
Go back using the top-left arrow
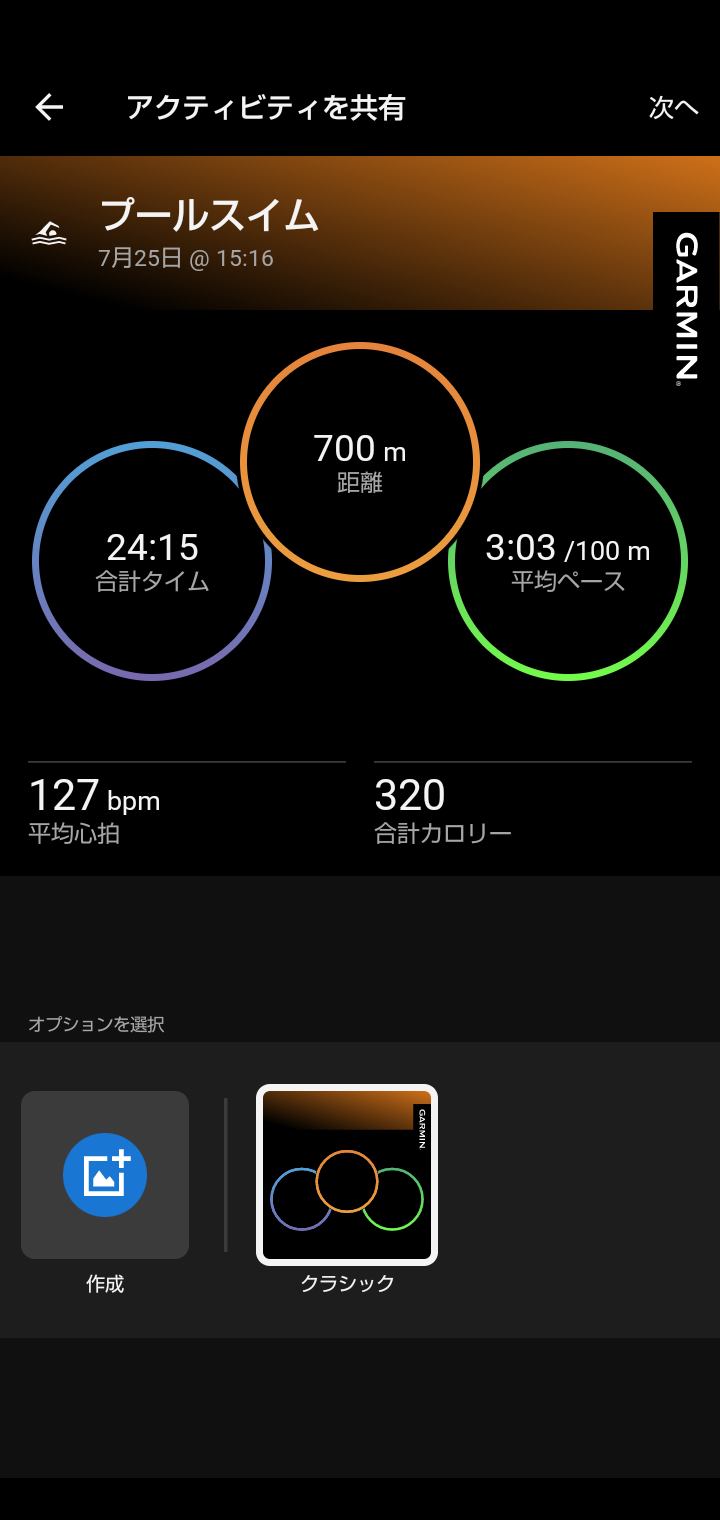click(x=49, y=108)
